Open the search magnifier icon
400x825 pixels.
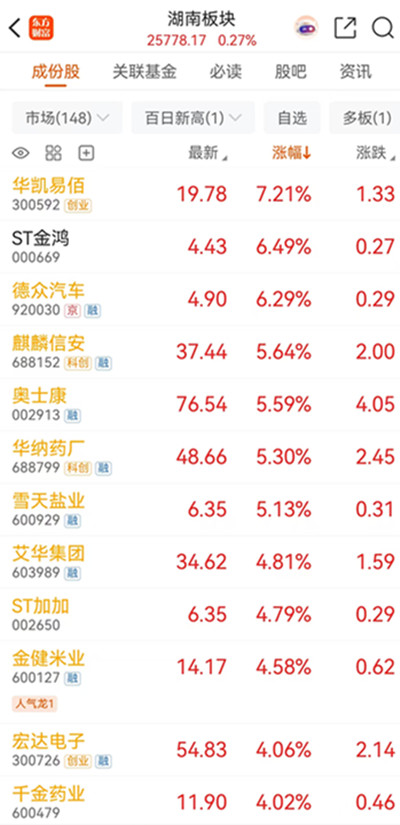pos(383,28)
